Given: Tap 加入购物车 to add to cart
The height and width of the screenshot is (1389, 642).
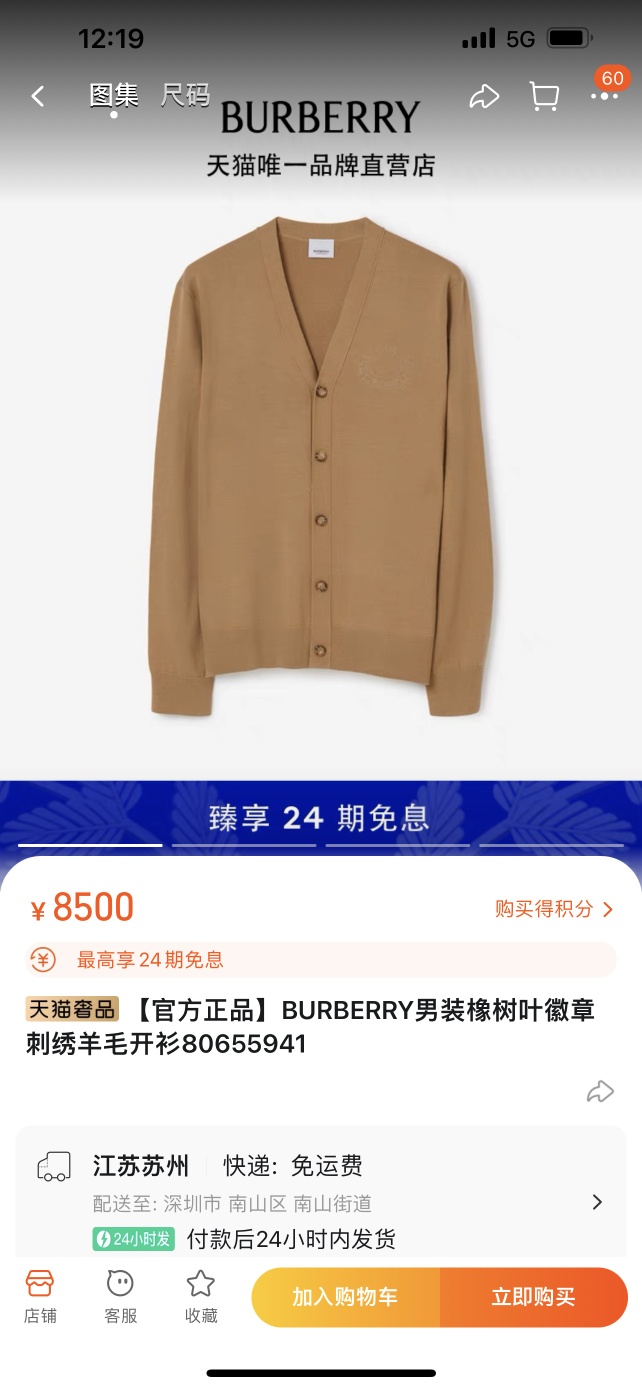Looking at the screenshot, I should pos(345,1297).
